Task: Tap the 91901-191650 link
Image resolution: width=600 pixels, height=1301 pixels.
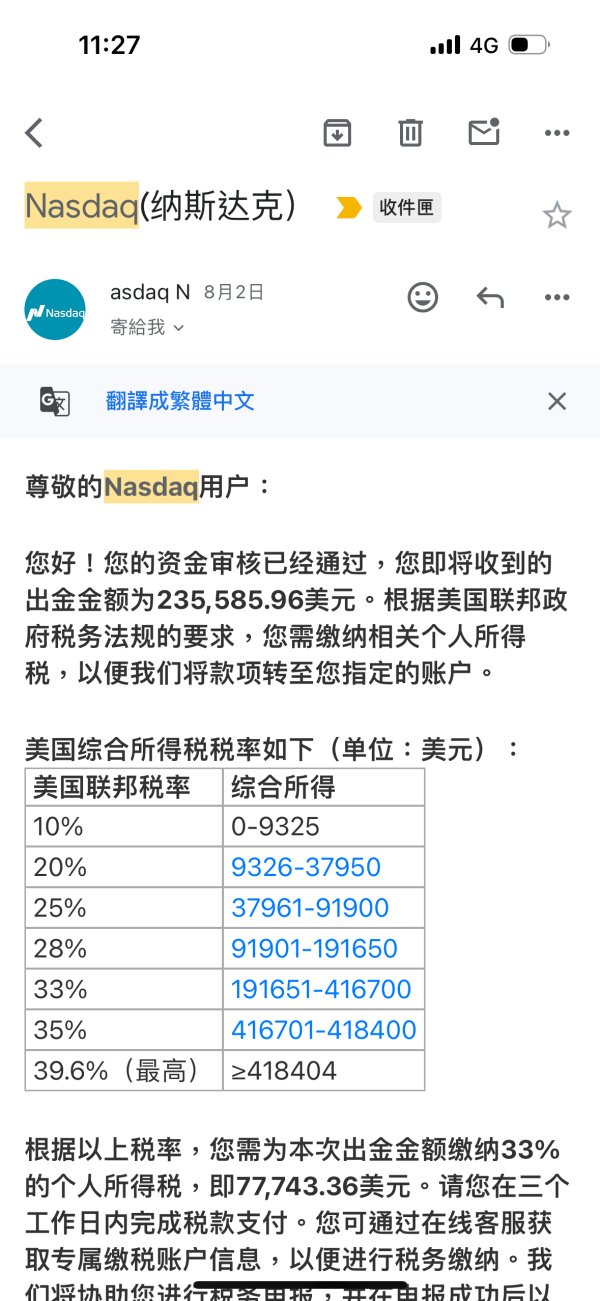Action: tap(314, 948)
